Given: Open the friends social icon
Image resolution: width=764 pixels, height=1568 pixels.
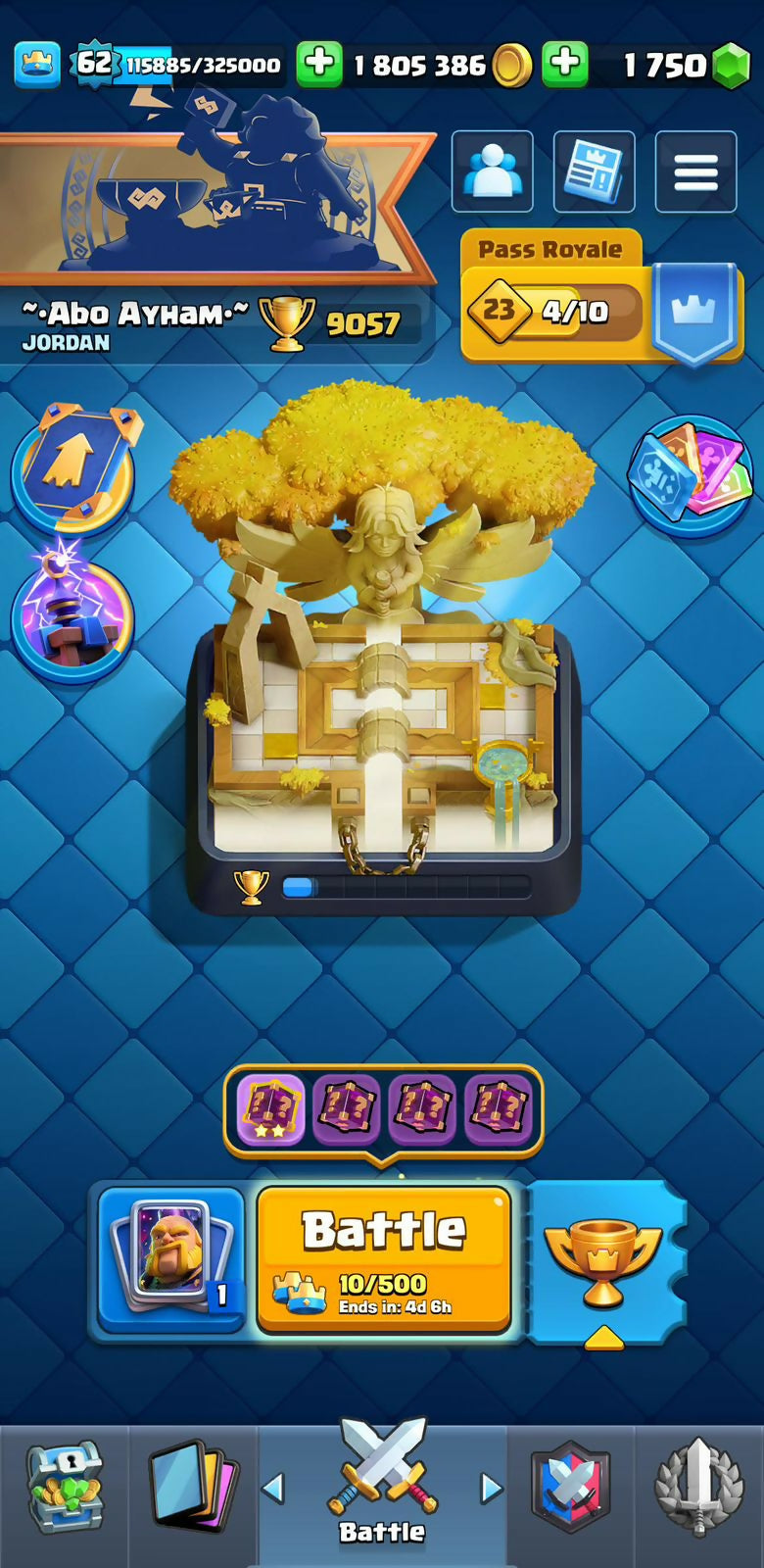Looking at the screenshot, I should (492, 171).
